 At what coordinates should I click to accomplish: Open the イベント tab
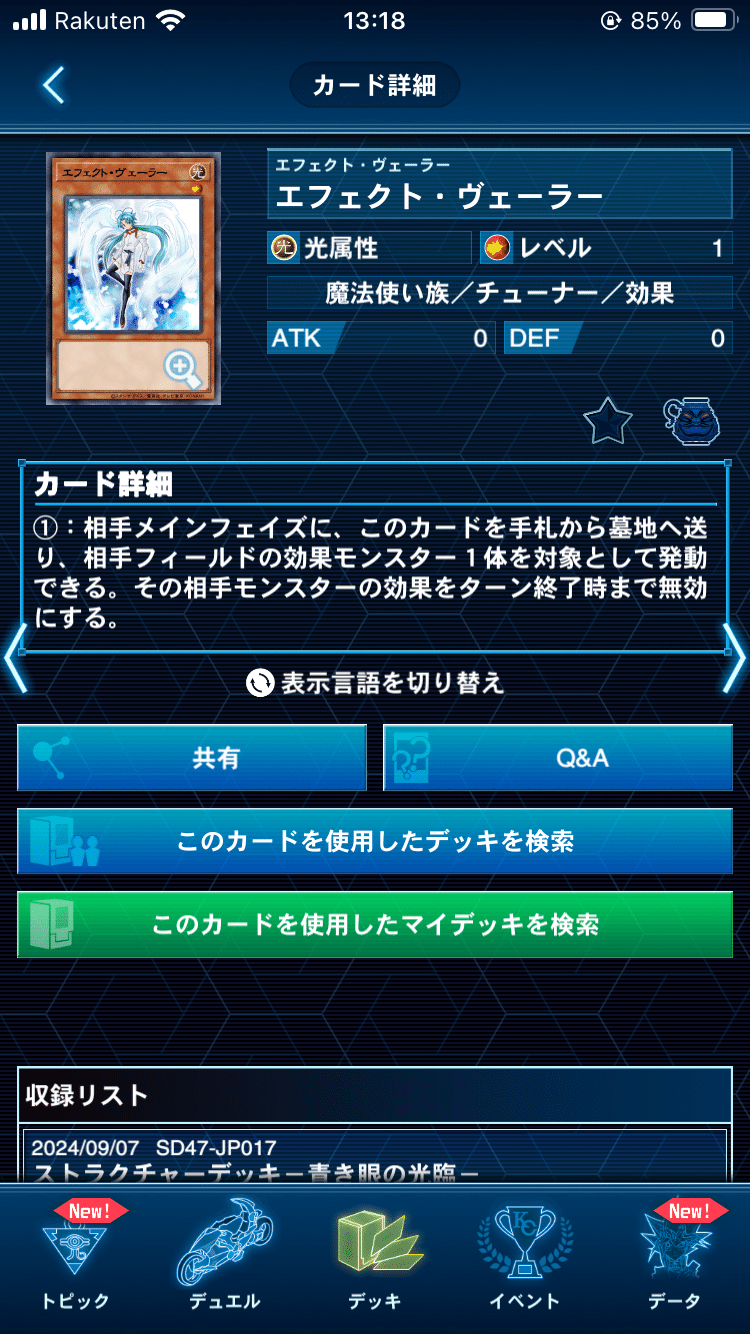tap(525, 1260)
